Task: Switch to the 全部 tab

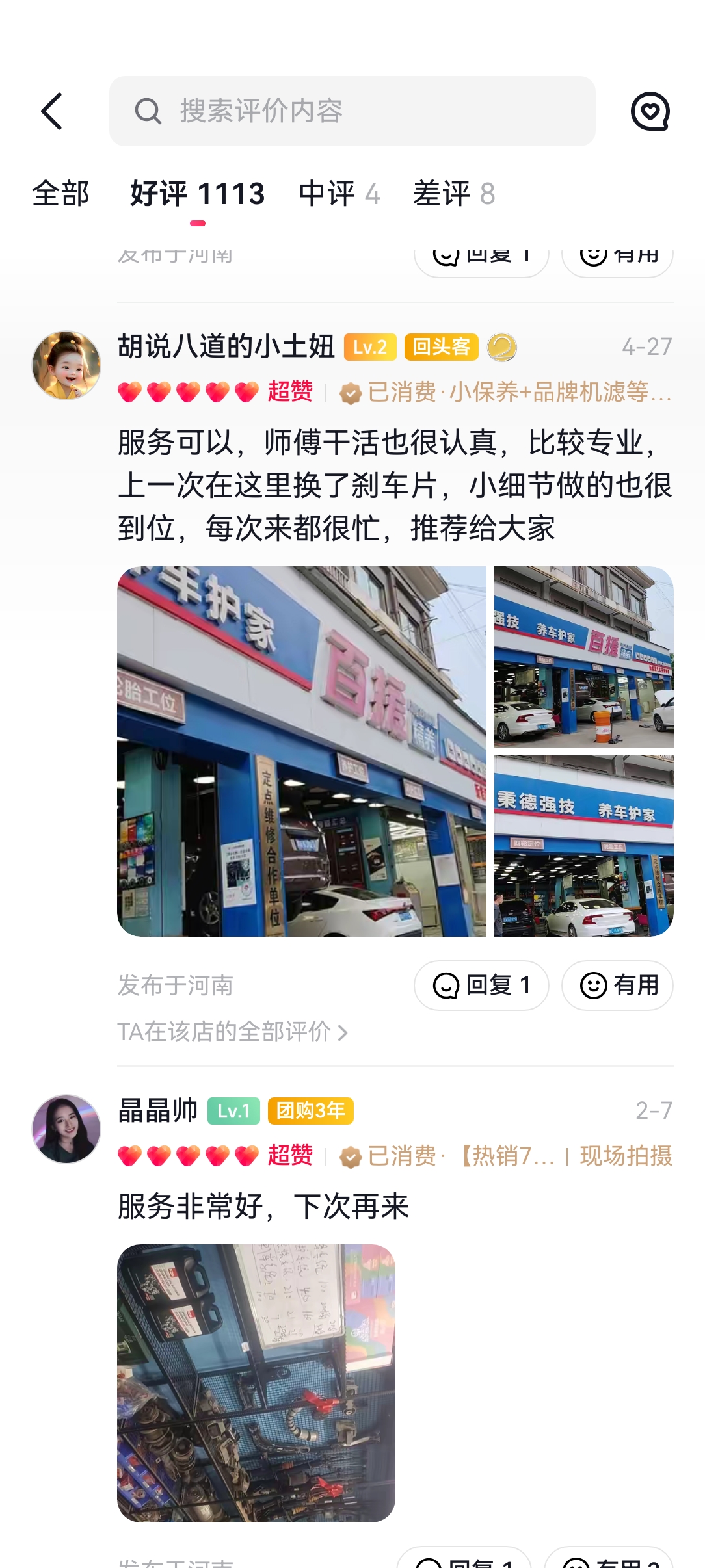Action: click(x=60, y=194)
